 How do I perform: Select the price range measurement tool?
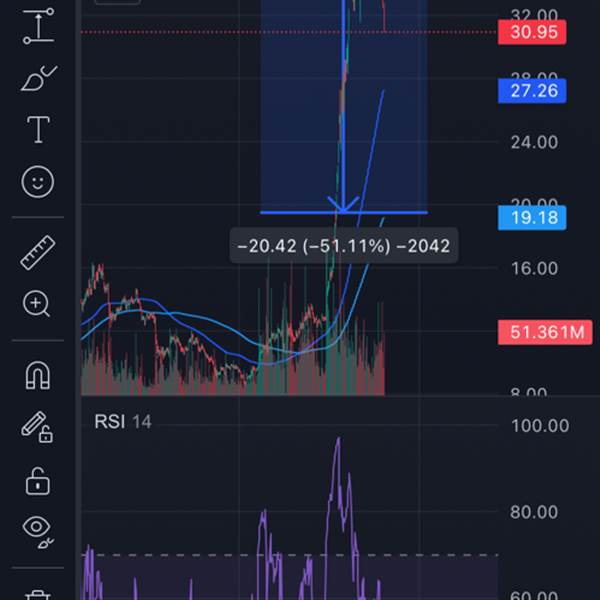pyautogui.click(x=38, y=26)
